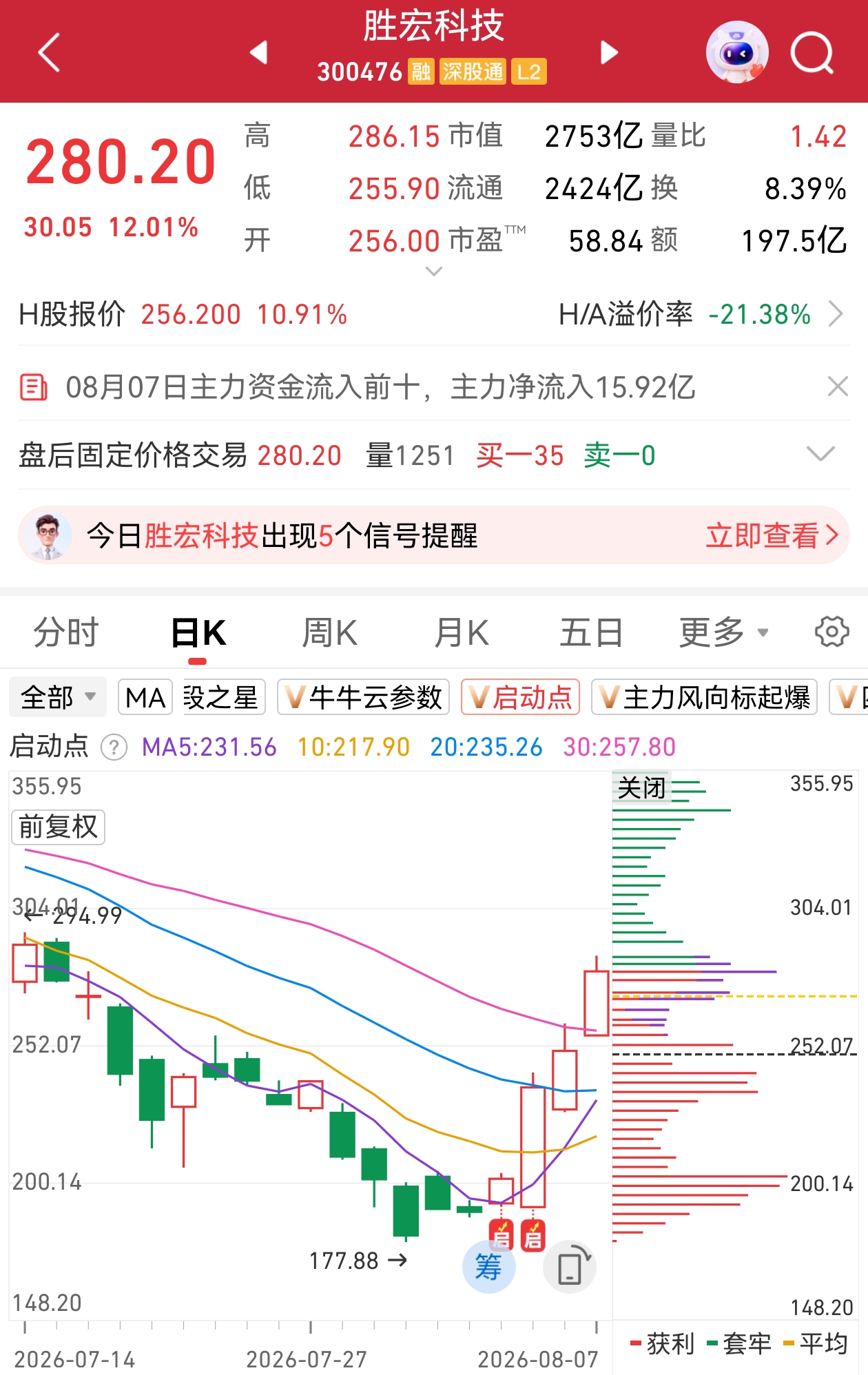Switch to the 五日 chart tab
The image size is (868, 1375).
[591, 632]
